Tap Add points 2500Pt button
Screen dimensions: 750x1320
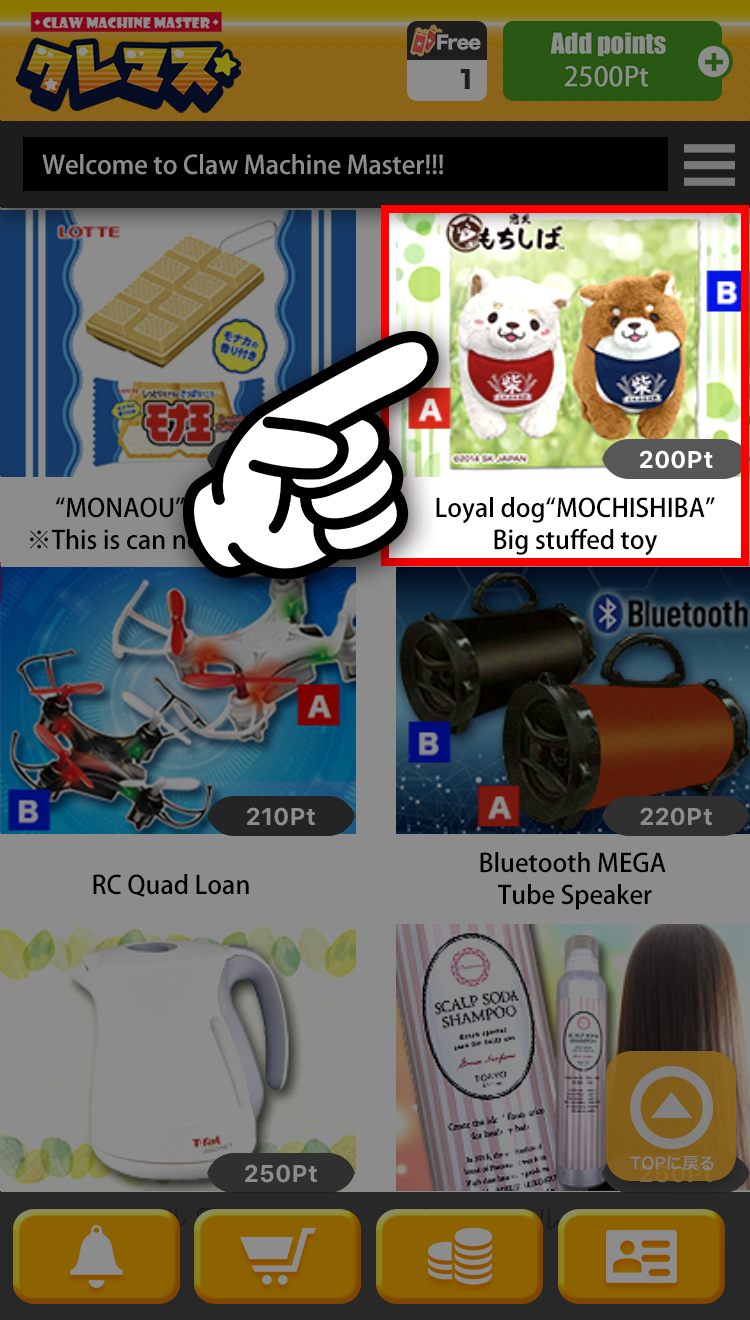[x=612, y=61]
